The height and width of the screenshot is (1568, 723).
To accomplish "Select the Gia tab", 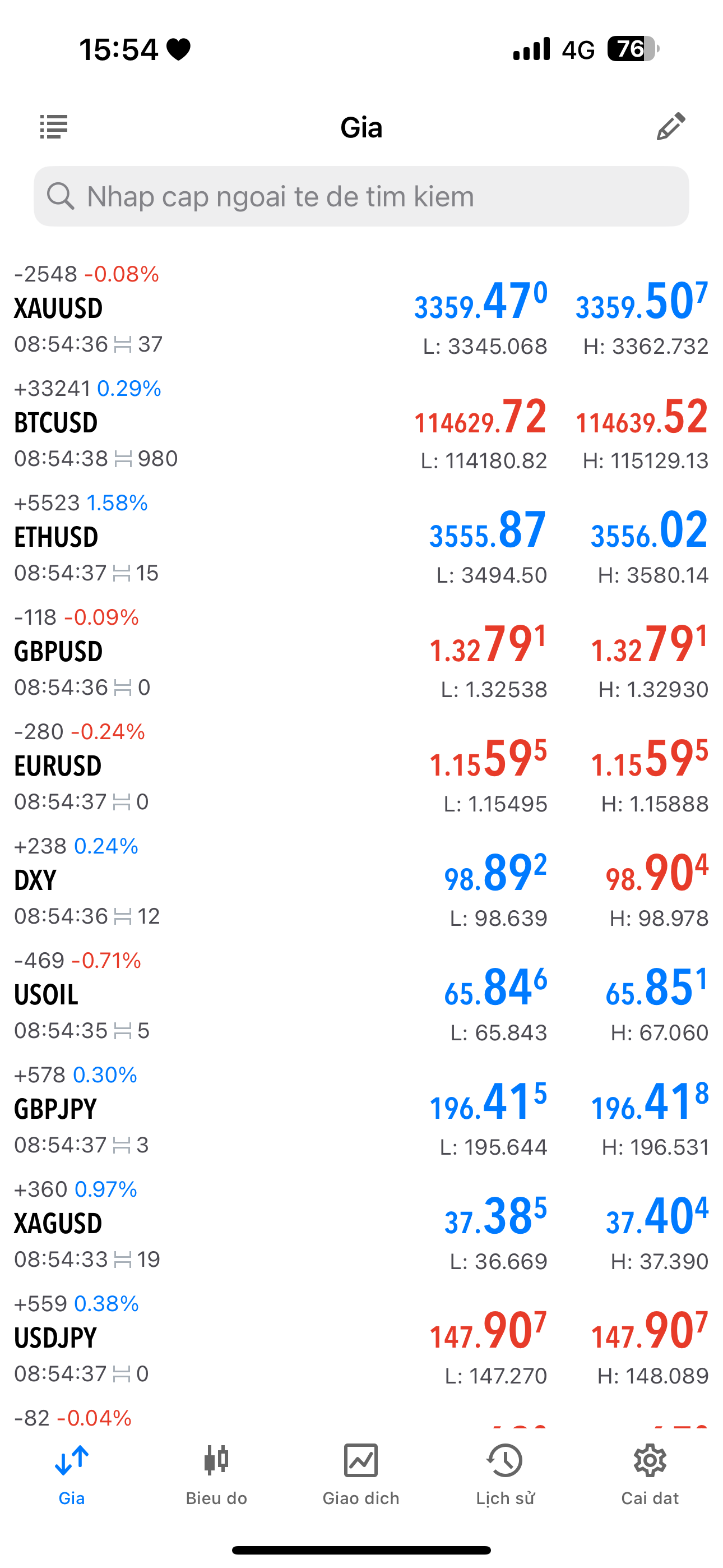I will [x=72, y=1474].
